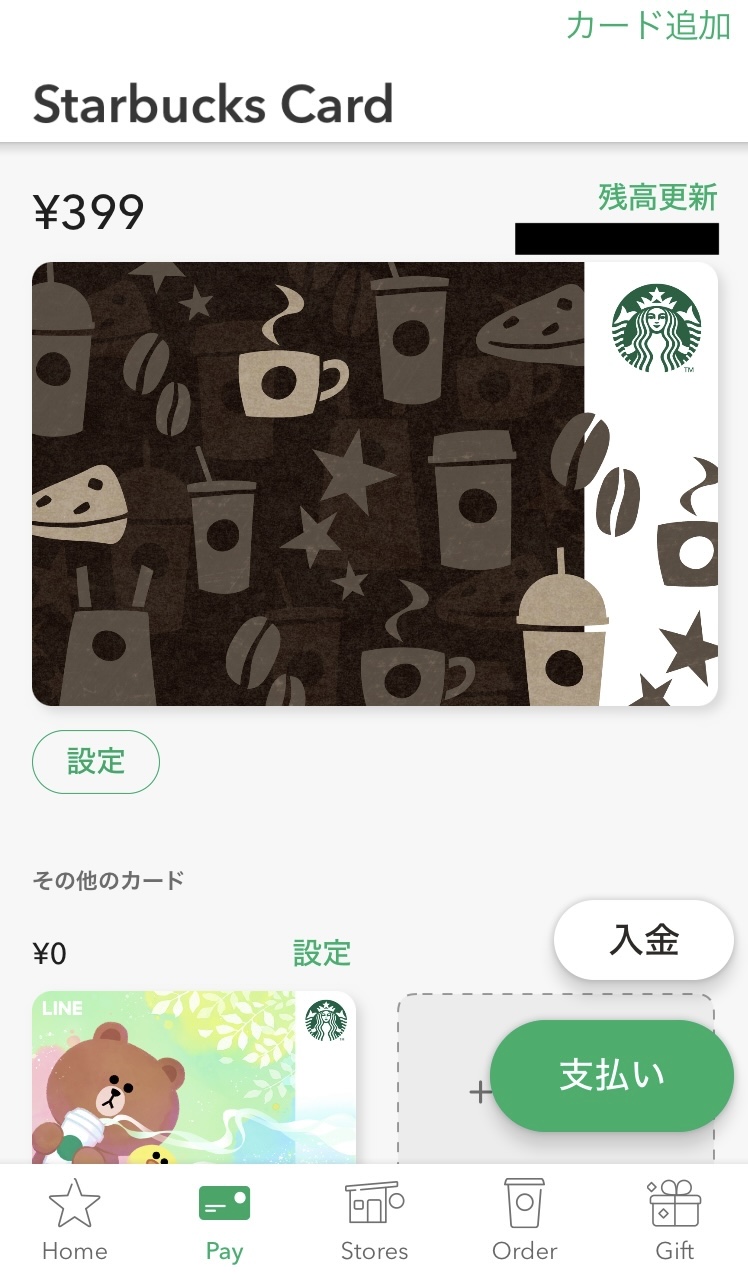Tap カード追加 to add a card
Screen dimensions: 748x1274
[648, 25]
